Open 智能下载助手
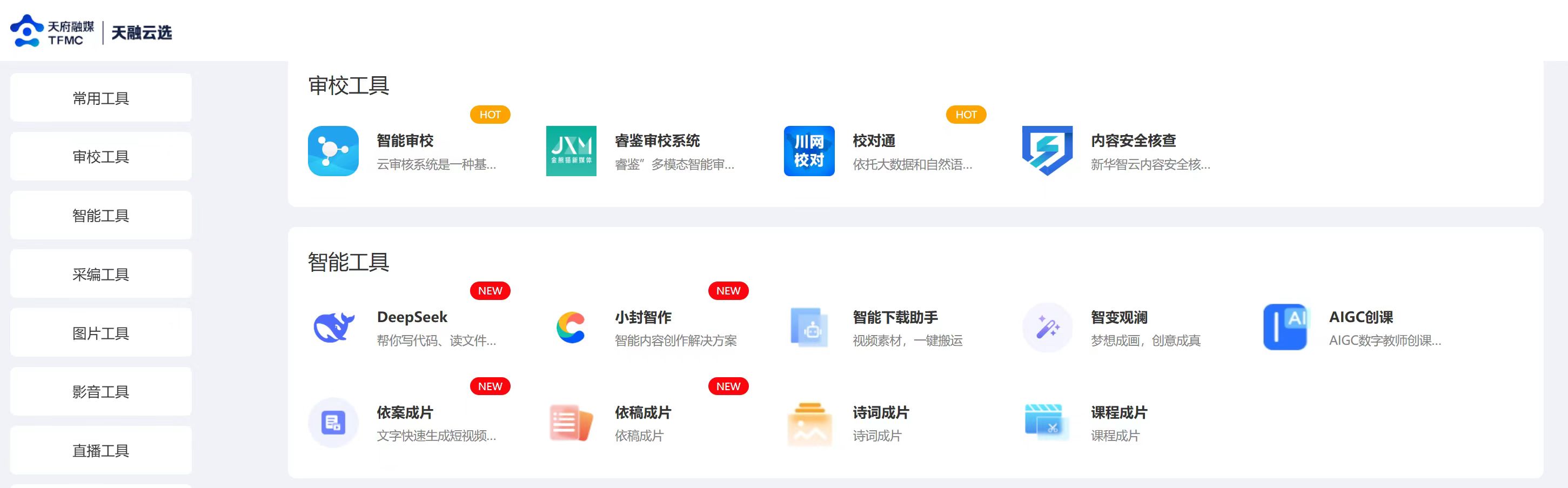 895,317
